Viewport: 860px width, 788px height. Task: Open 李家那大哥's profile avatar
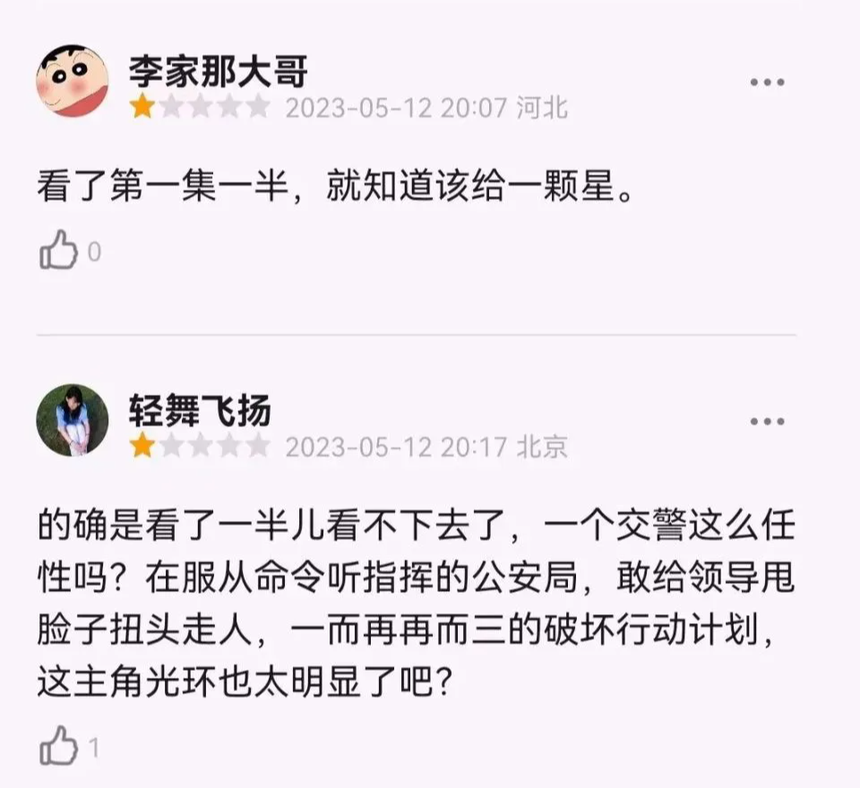(x=72, y=81)
